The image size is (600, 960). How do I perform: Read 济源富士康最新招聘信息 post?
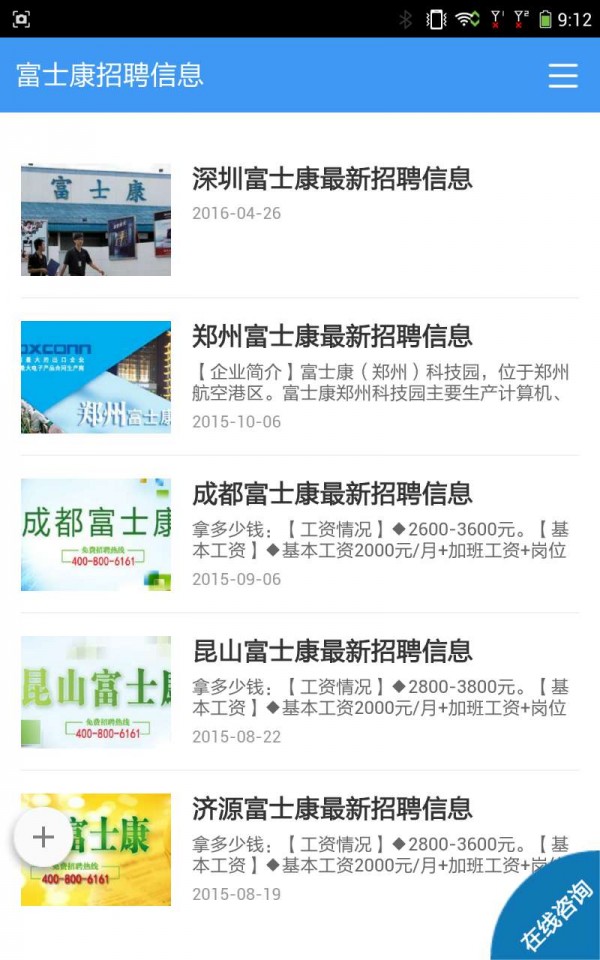332,809
